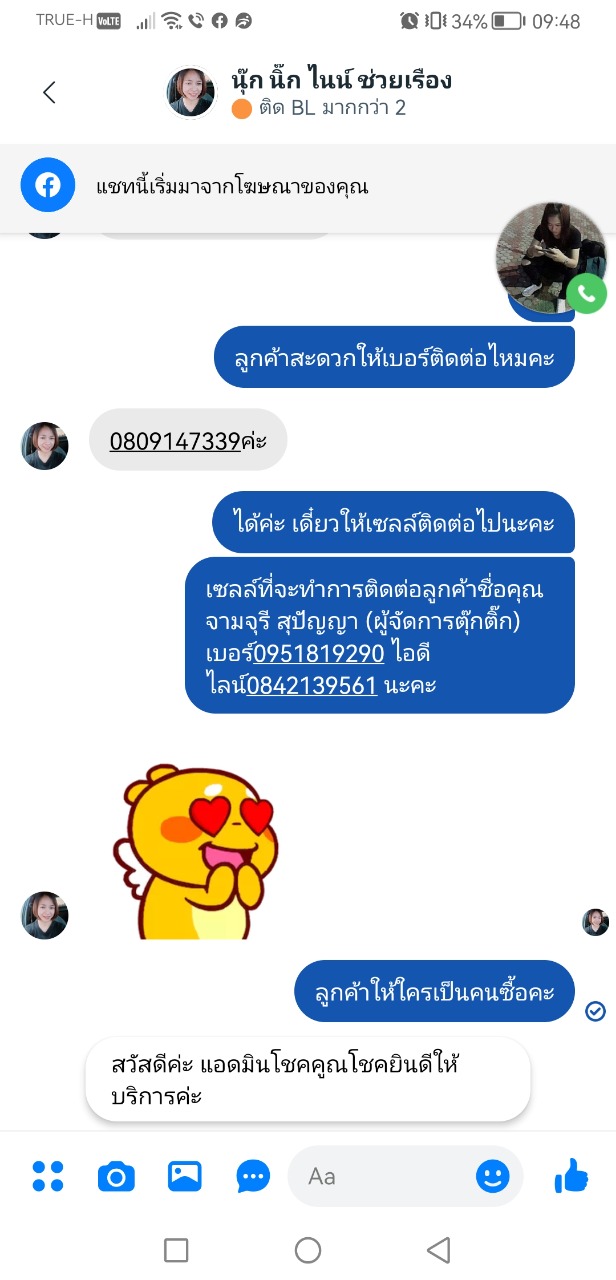Image resolution: width=616 pixels, height=1280 pixels.
Task: Open the emoji picker in the input
Action: coord(493,1177)
